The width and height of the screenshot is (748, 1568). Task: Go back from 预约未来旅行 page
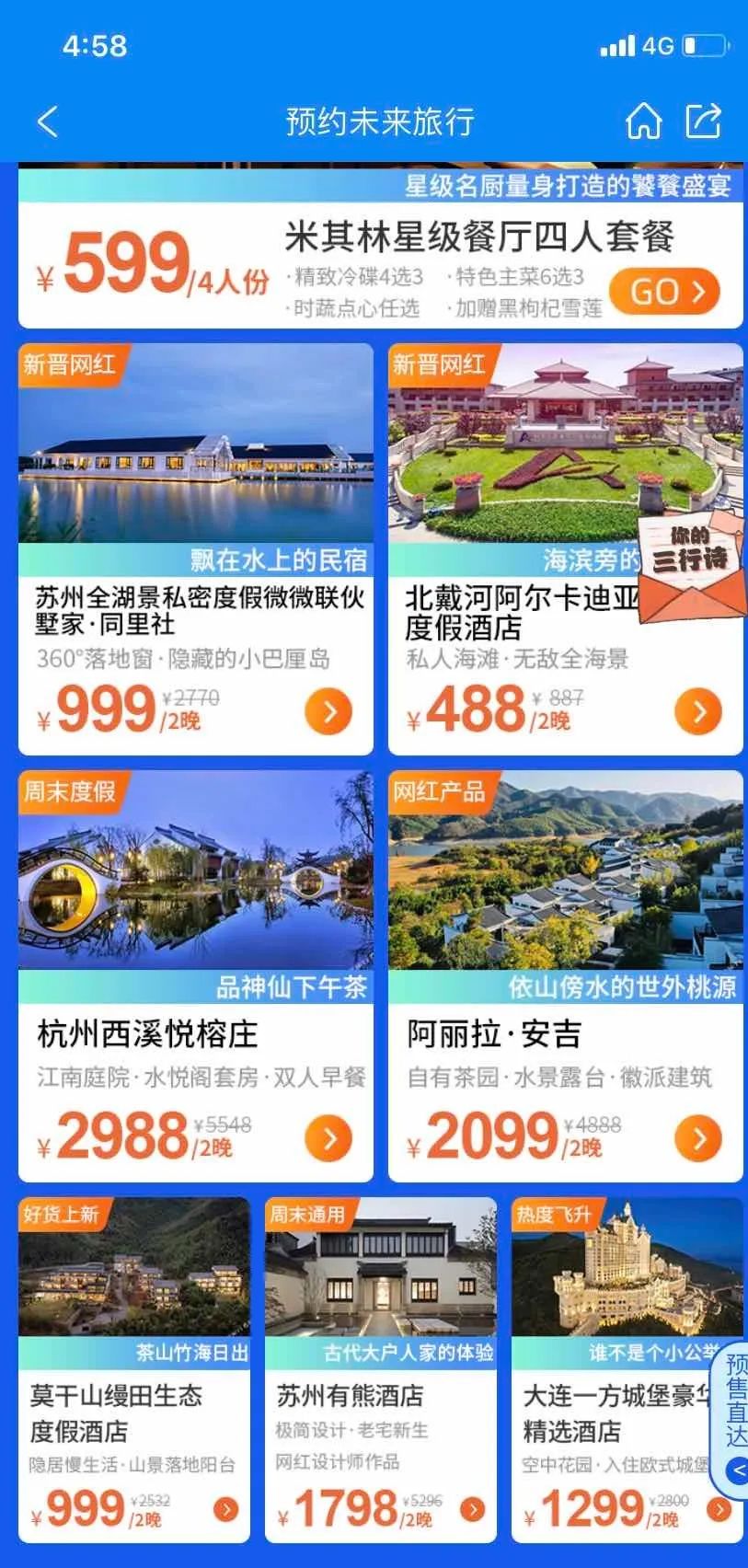[48, 121]
